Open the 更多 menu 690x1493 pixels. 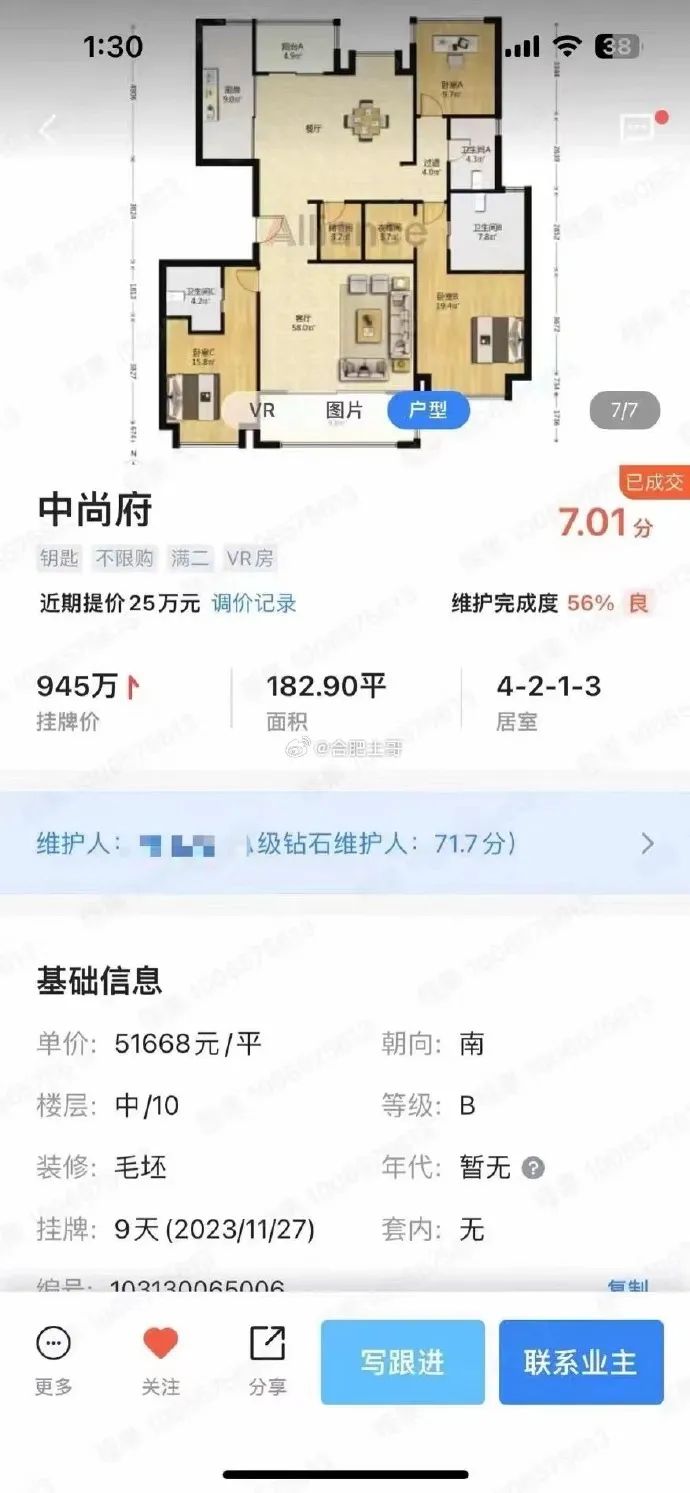(53, 1361)
